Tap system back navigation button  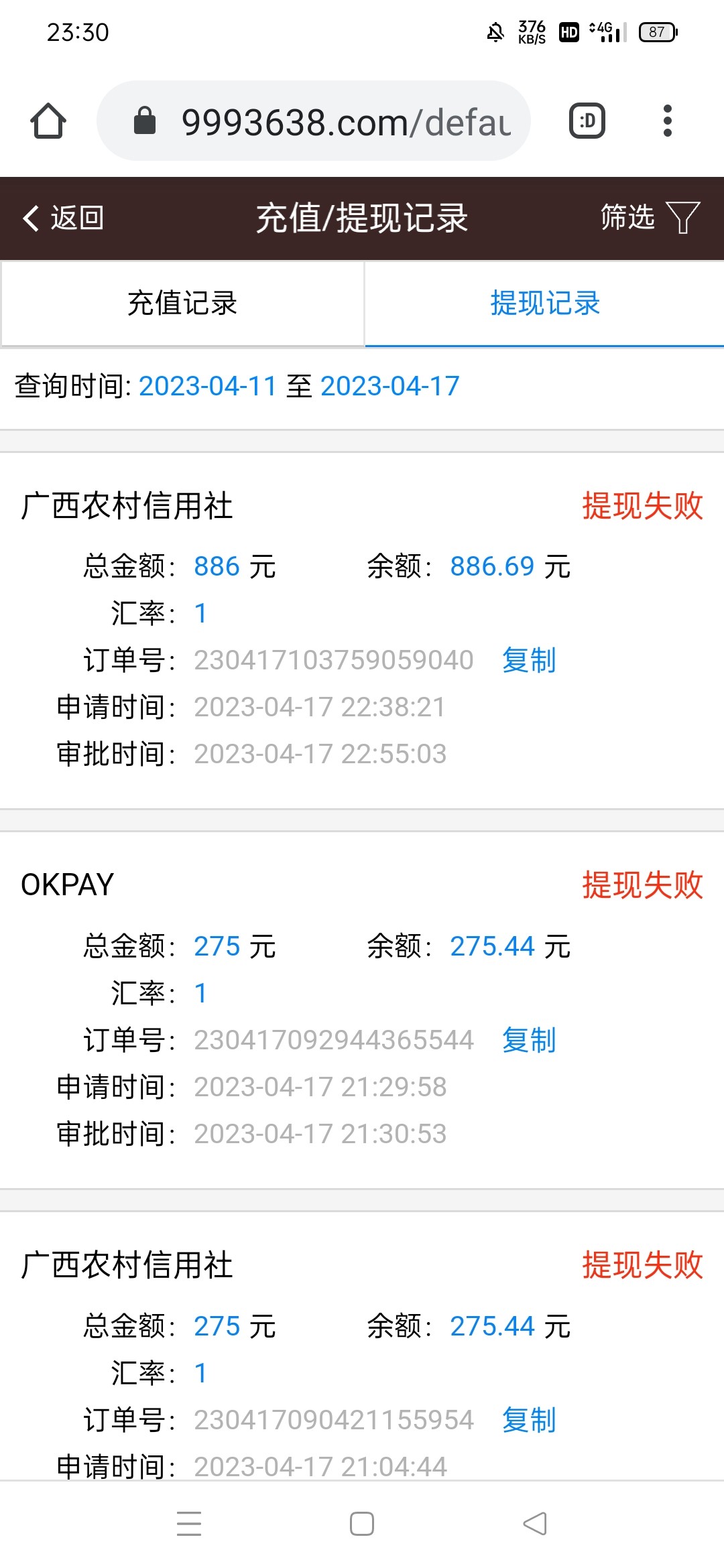click(x=534, y=1524)
